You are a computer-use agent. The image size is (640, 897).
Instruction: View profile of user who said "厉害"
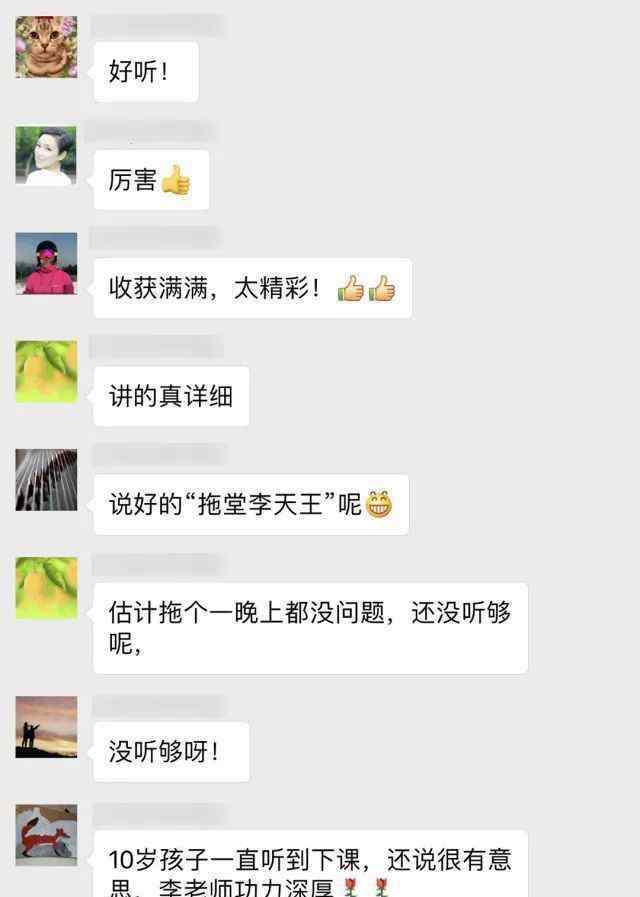click(46, 155)
